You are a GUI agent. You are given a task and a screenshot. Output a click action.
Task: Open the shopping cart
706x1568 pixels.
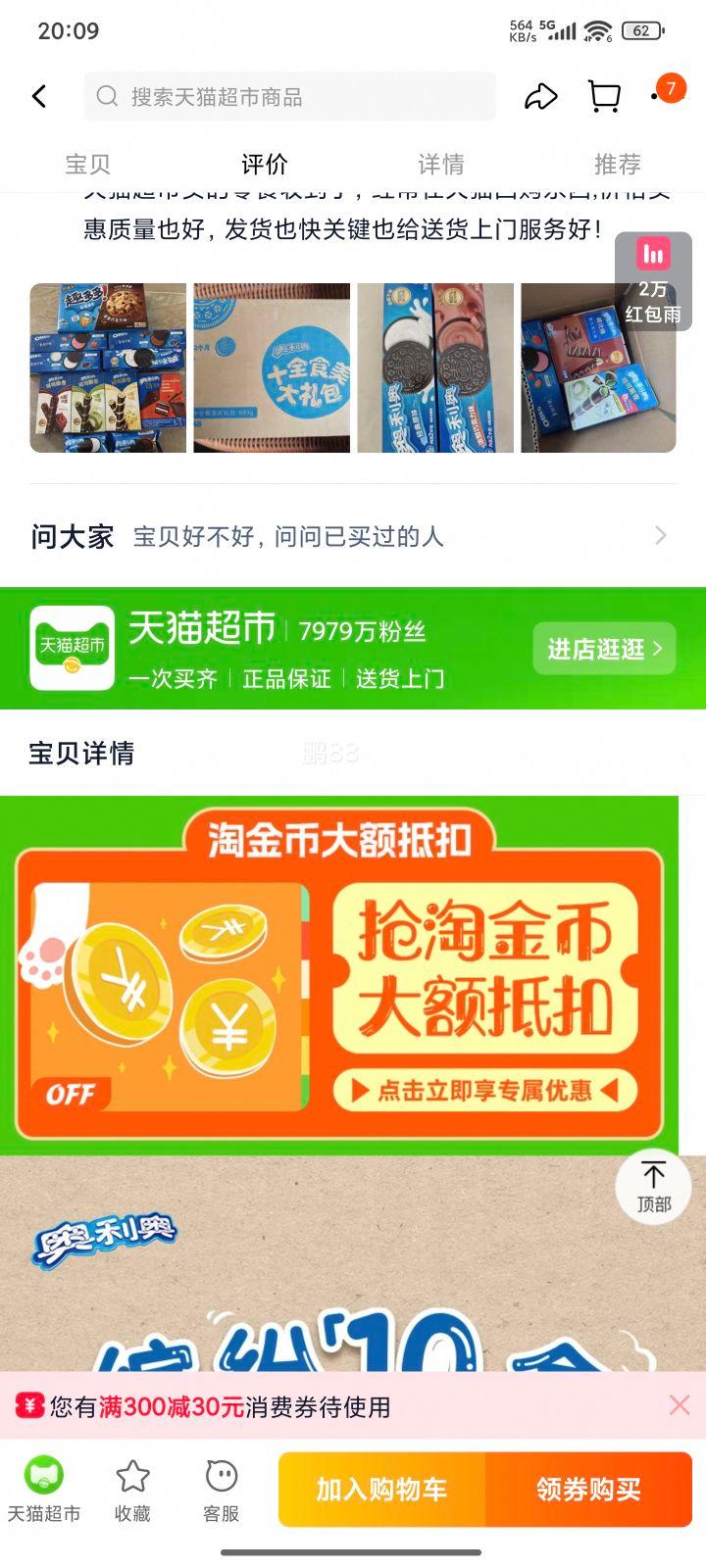click(604, 96)
